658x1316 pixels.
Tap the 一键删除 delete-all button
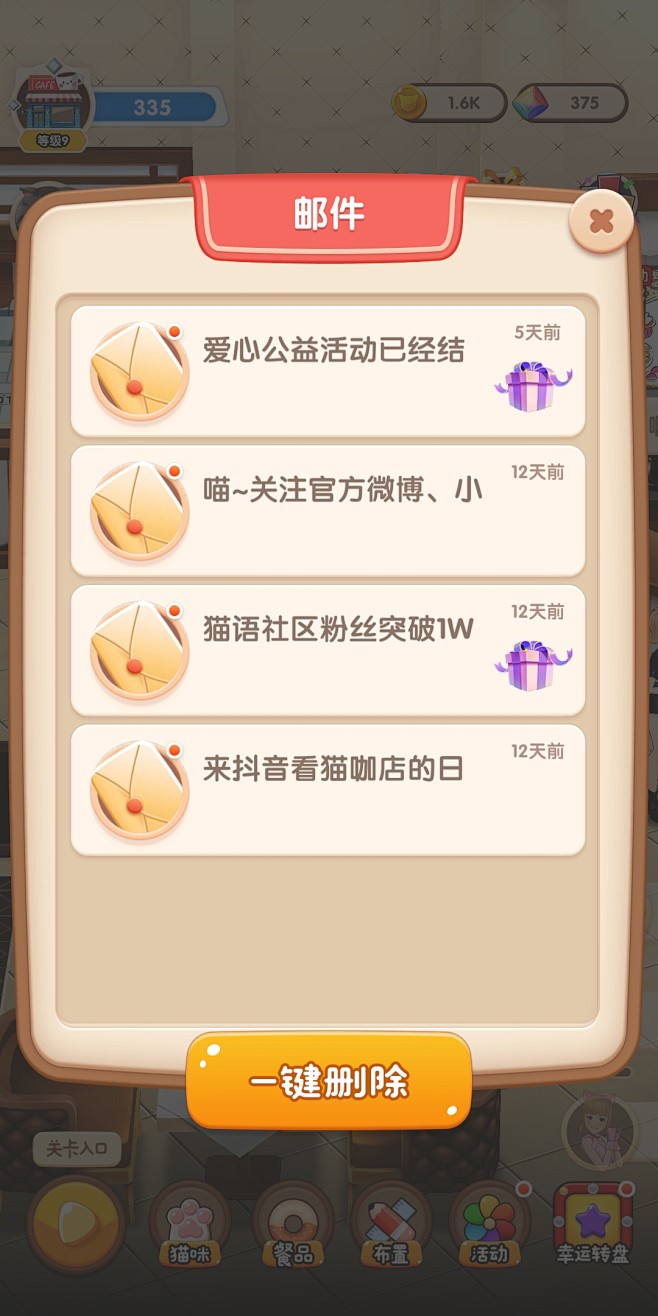[329, 1081]
